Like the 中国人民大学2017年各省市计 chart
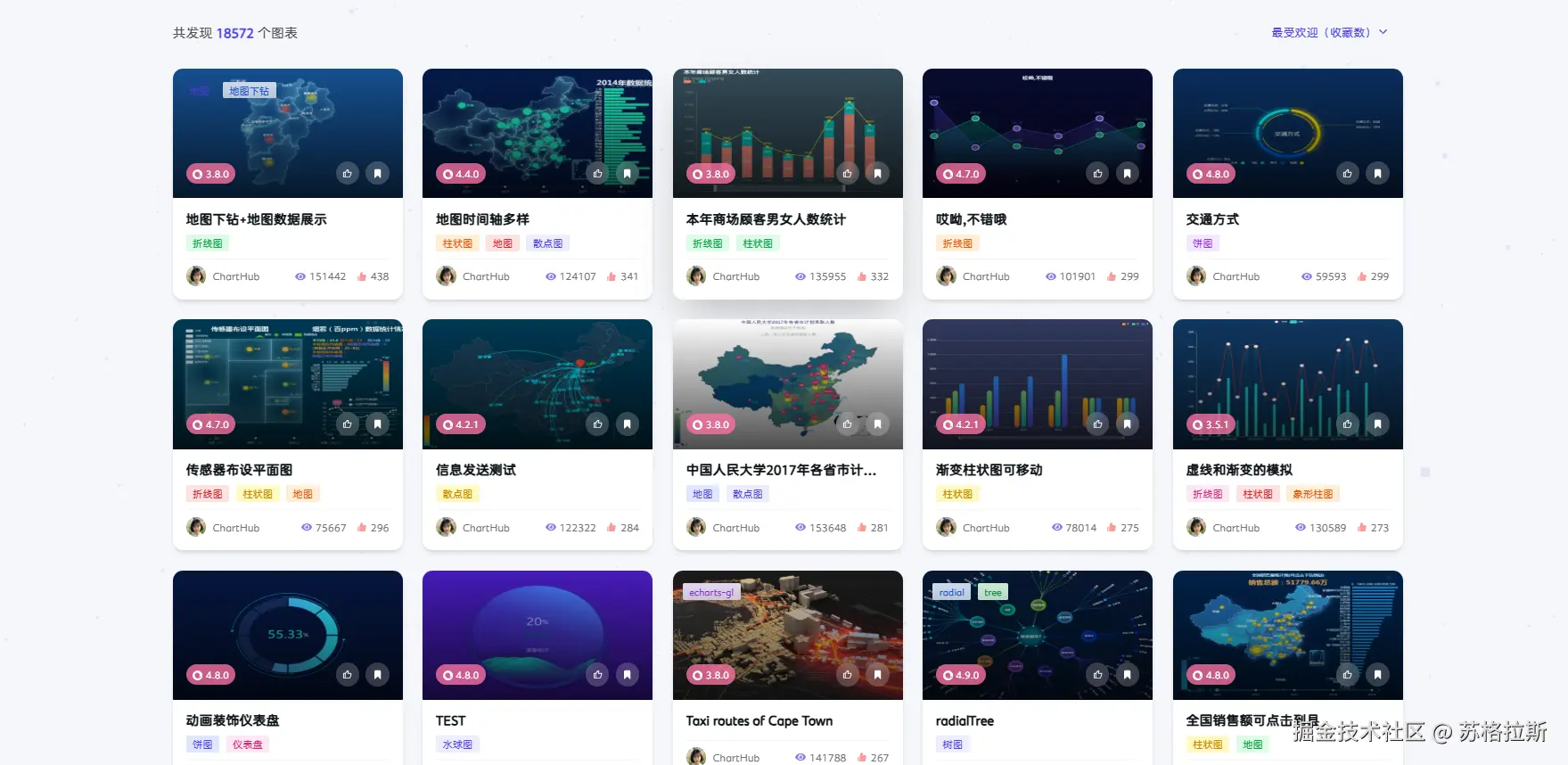This screenshot has height=765, width=1568. [847, 424]
